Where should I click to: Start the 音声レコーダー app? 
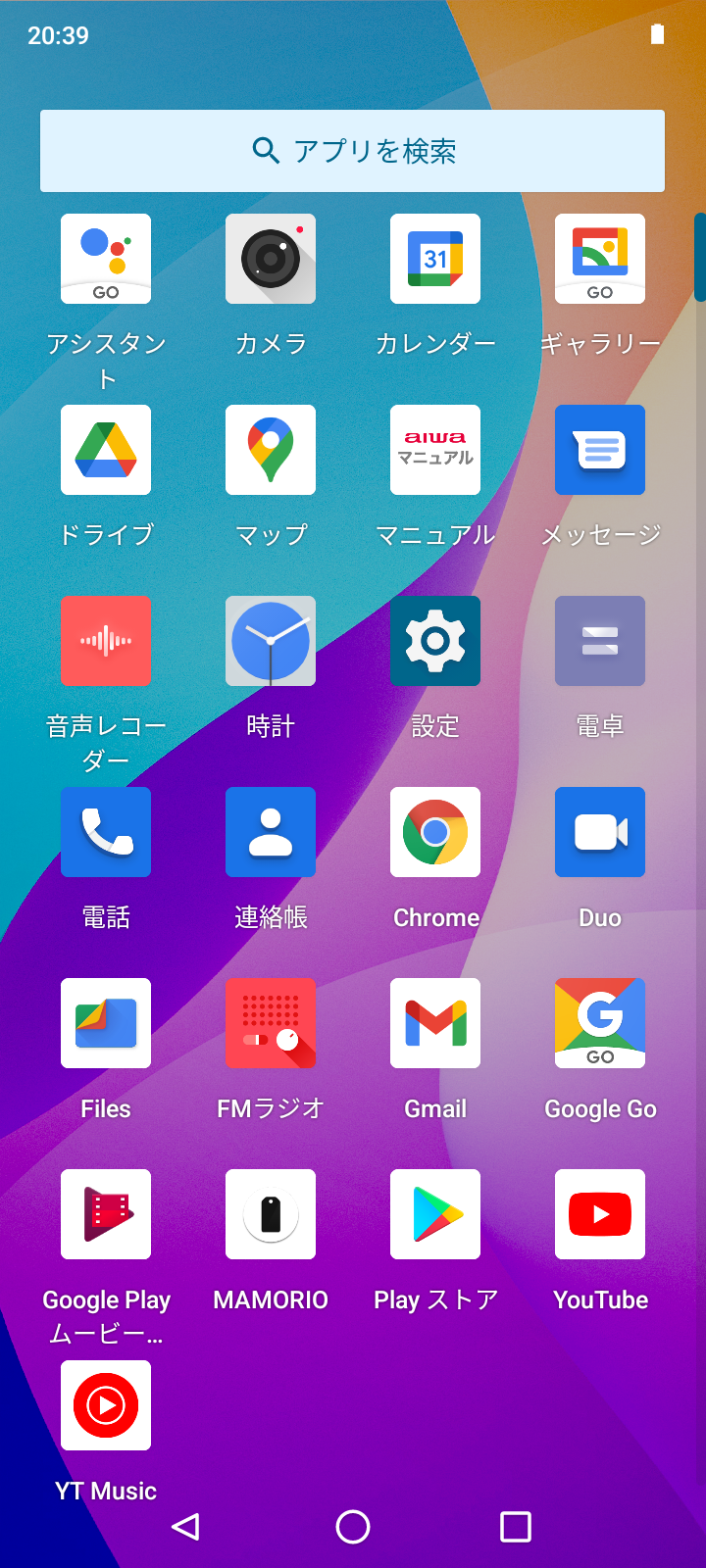click(106, 641)
